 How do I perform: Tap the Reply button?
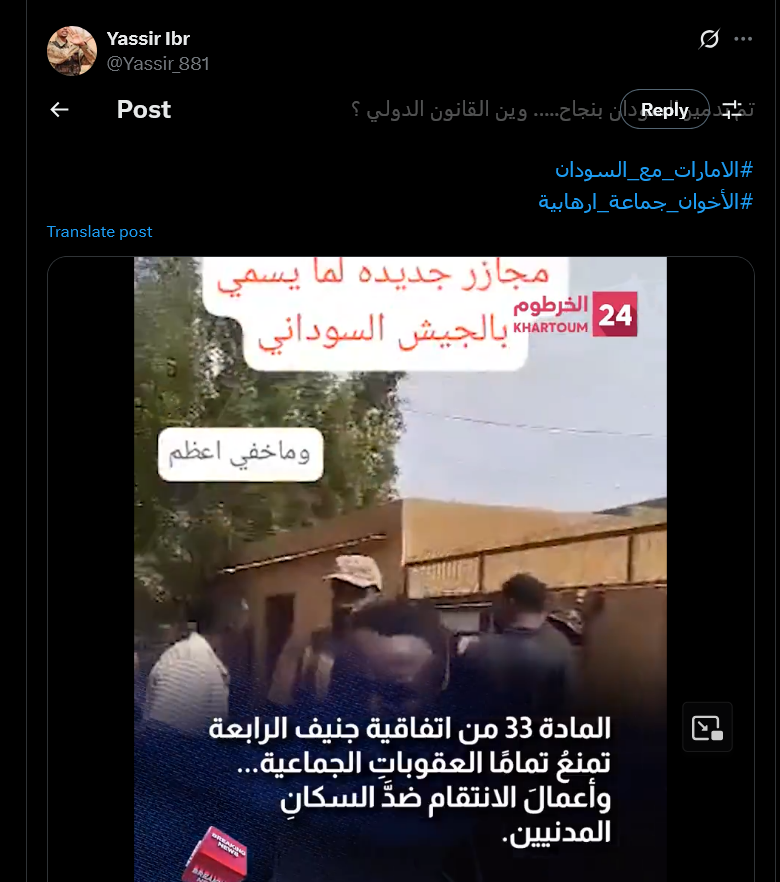click(x=665, y=110)
